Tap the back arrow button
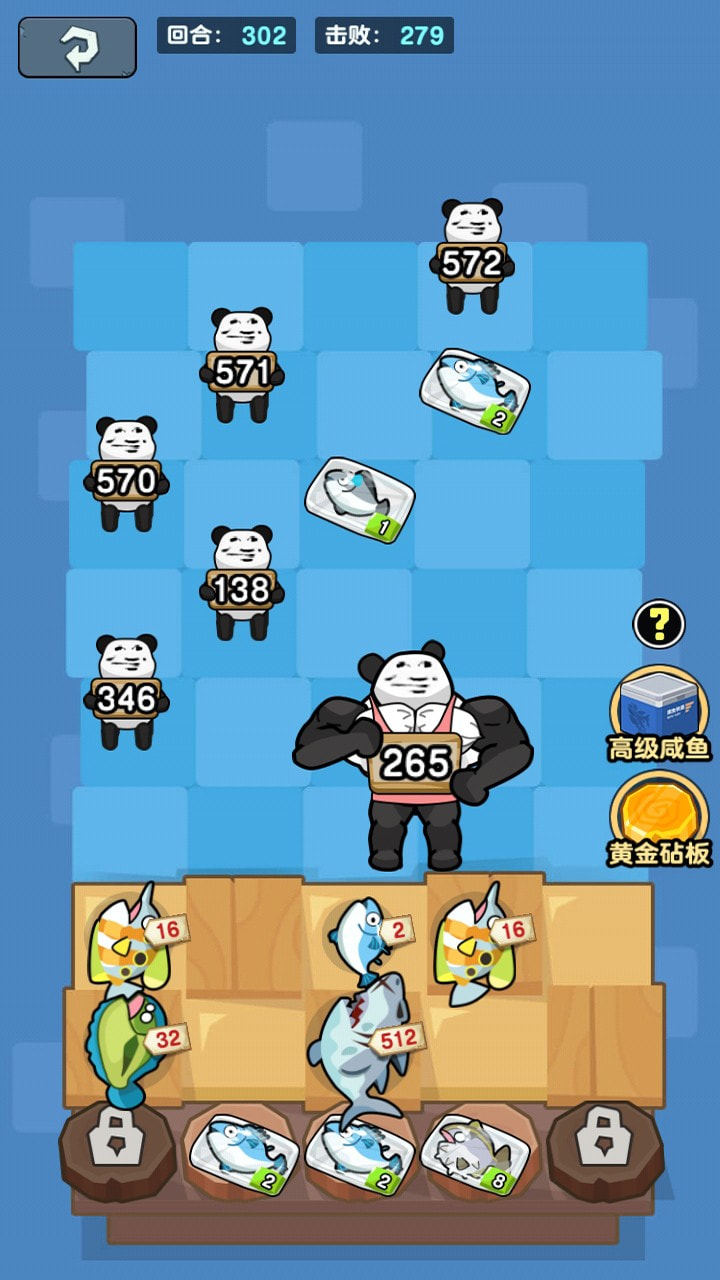This screenshot has height=1280, width=720. tap(77, 47)
